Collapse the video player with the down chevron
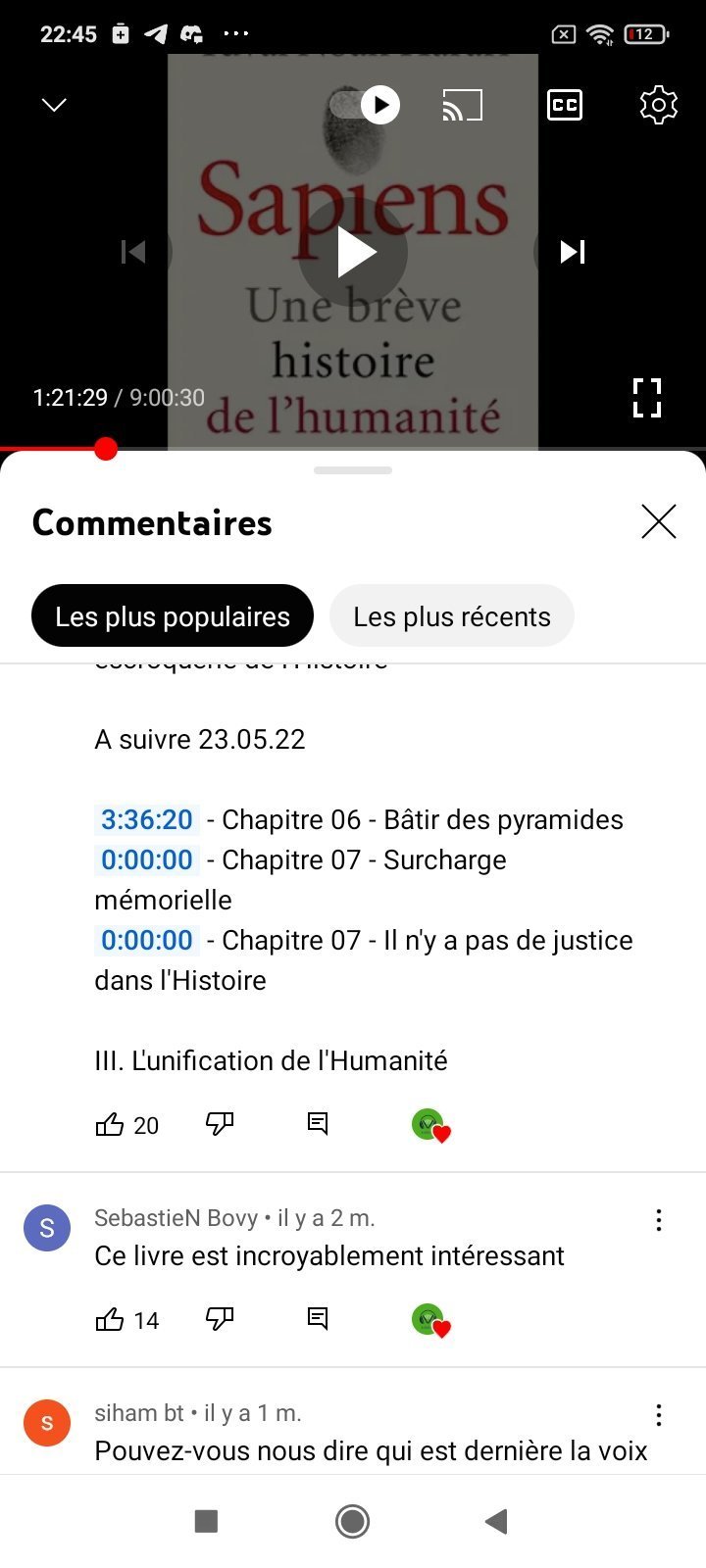Image resolution: width=706 pixels, height=1568 pixels. 54,105
